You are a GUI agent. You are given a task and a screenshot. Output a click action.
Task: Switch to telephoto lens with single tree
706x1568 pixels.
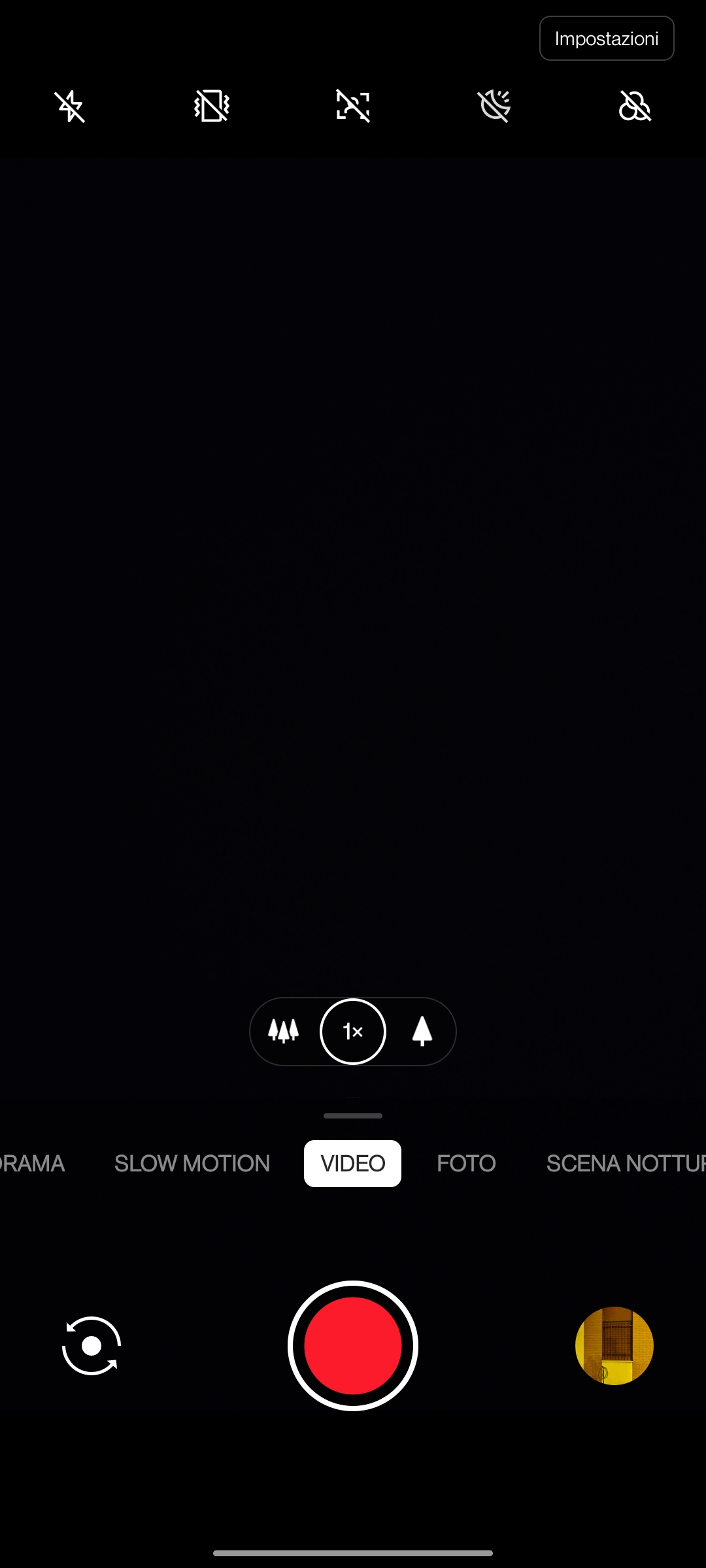tap(422, 1032)
